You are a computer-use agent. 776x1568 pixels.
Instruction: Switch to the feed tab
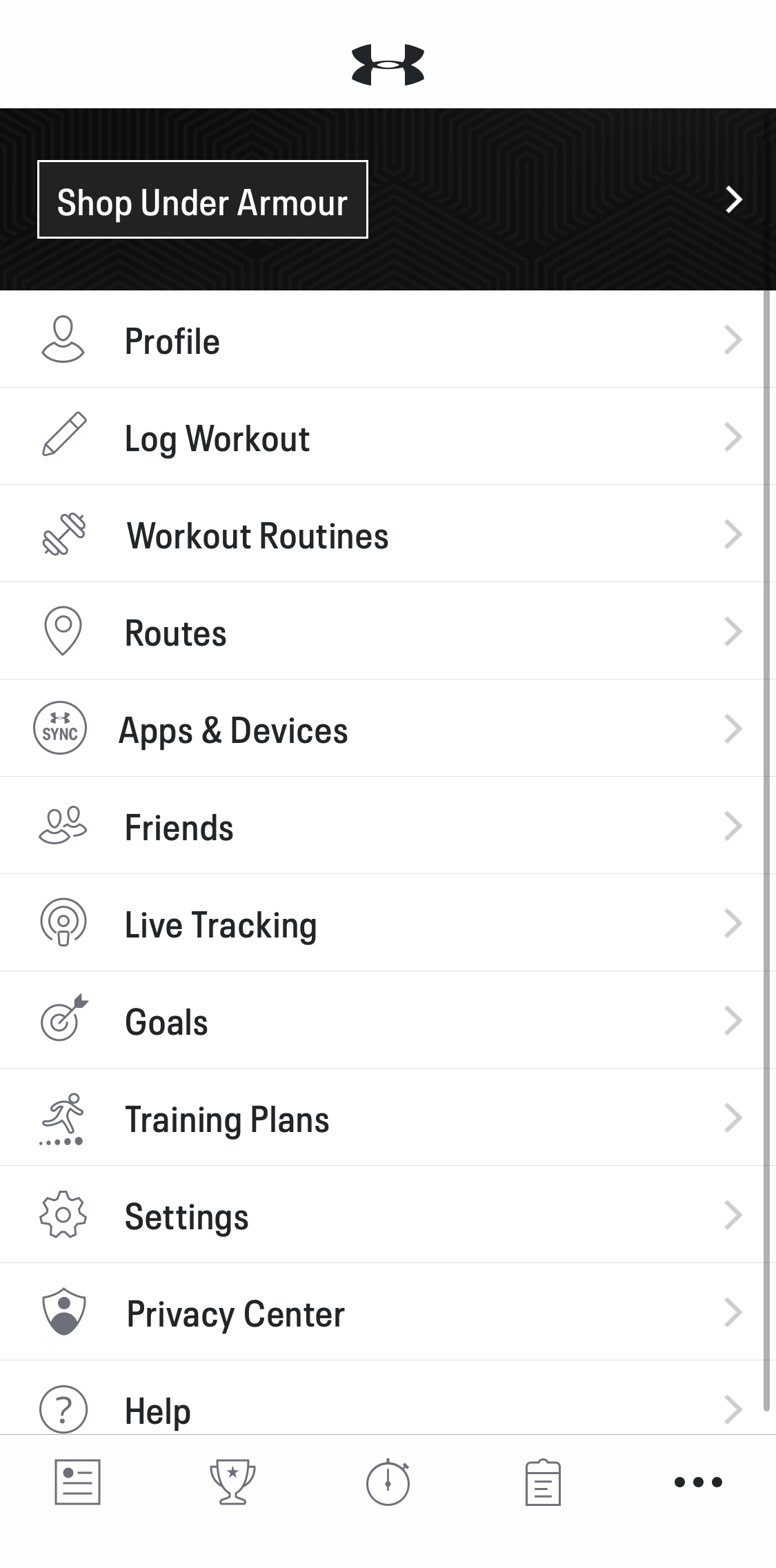77,1481
